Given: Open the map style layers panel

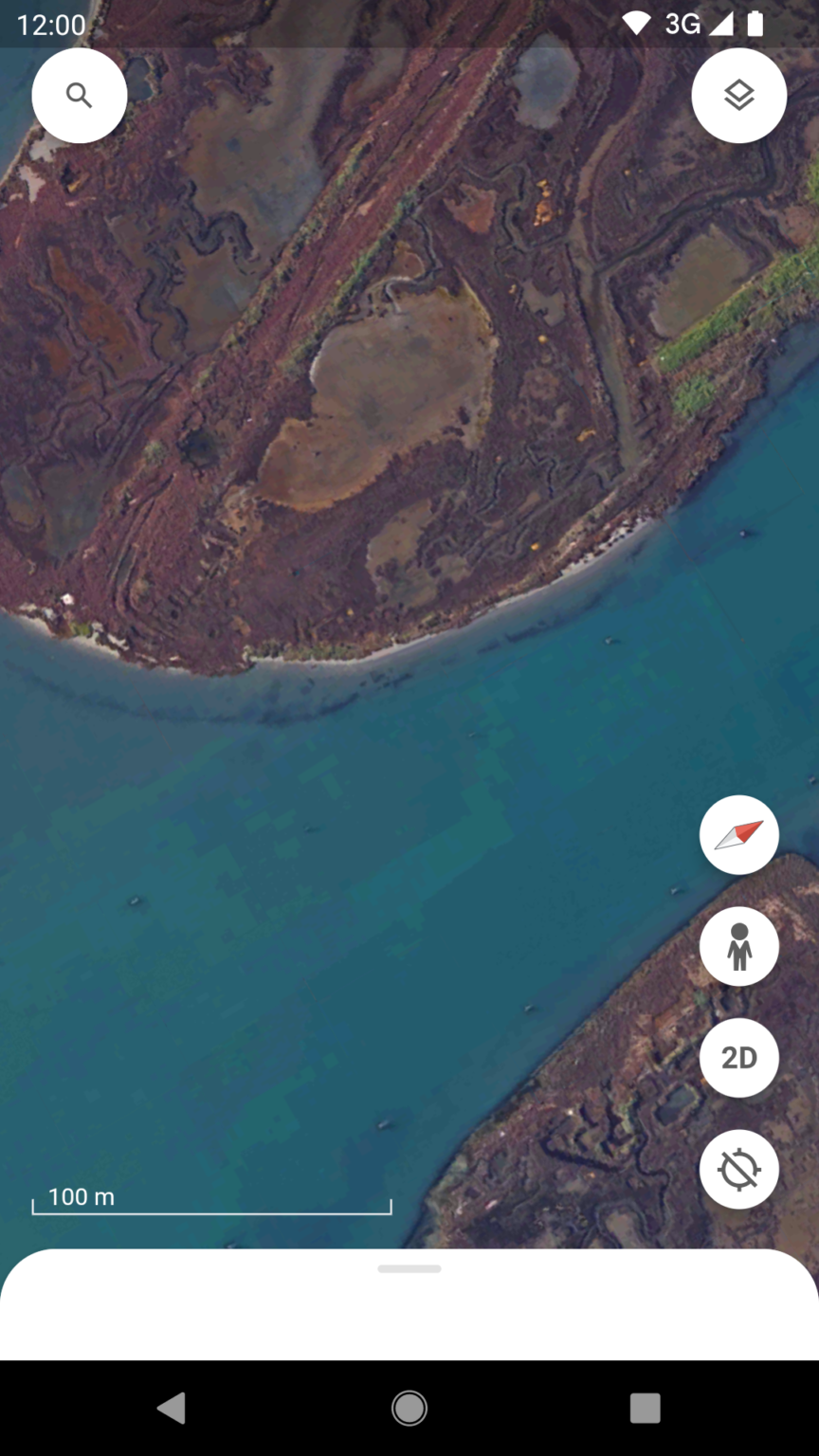Looking at the screenshot, I should (738, 95).
